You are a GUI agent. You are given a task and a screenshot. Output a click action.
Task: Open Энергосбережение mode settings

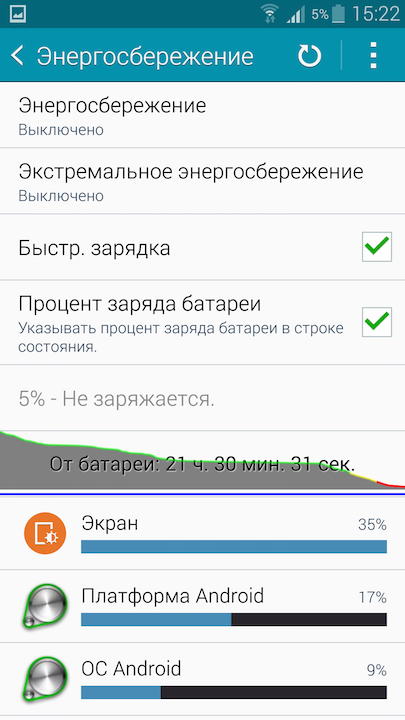[202, 115]
